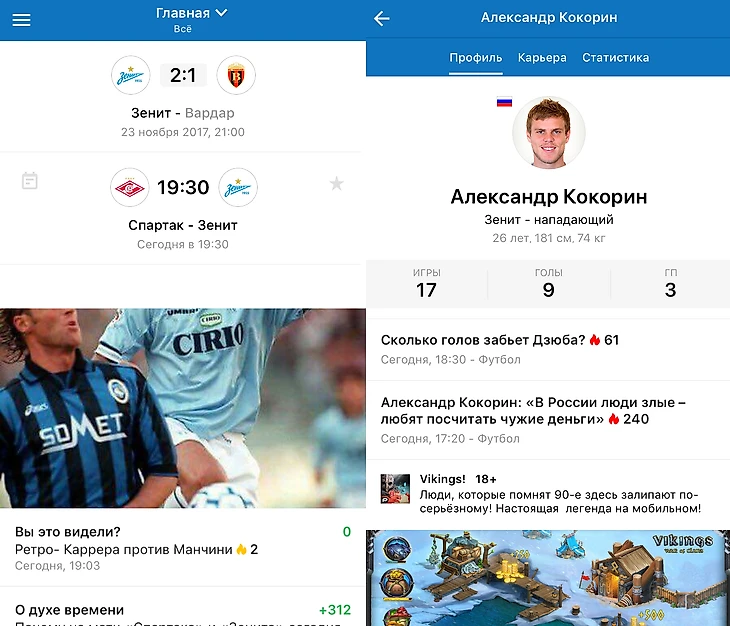Viewport: 730px width, 626px height.
Task: Open the Каррера против Манчини retro photo
Action: pos(183,408)
